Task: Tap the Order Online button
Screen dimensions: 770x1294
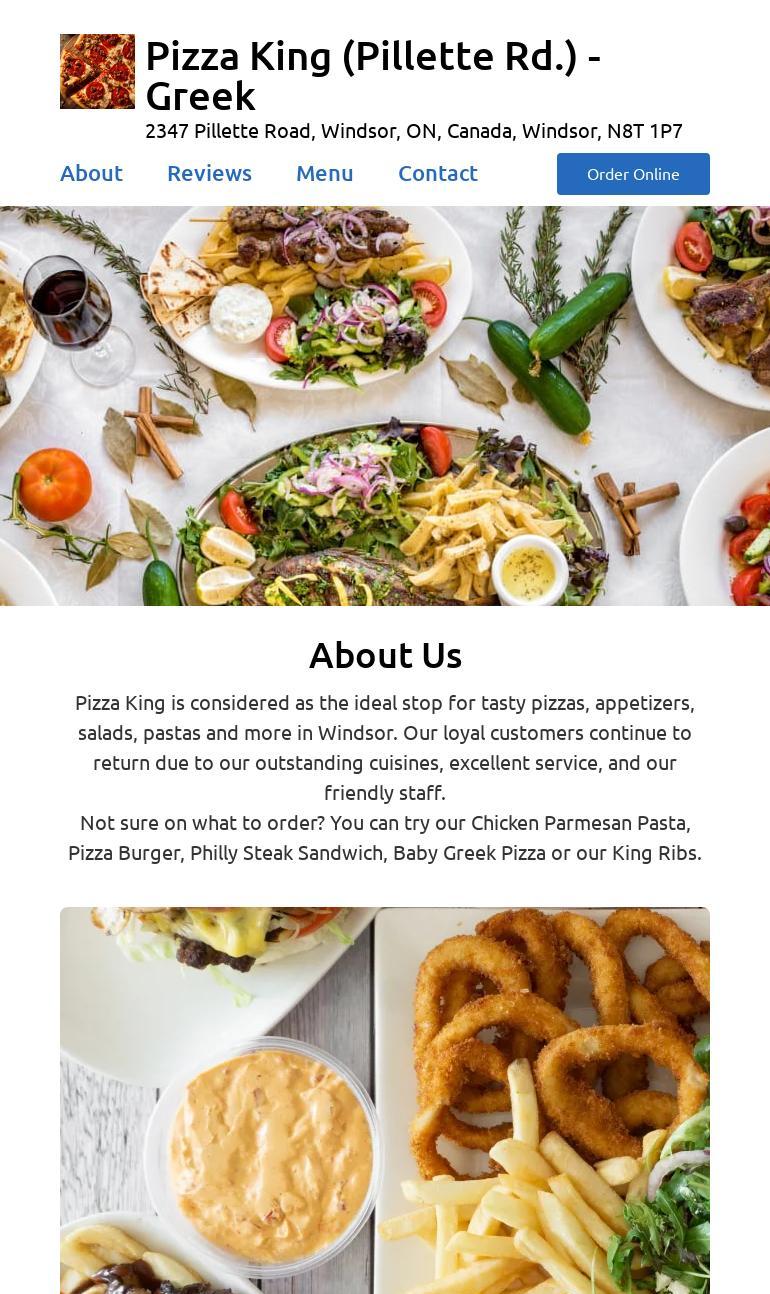Action: pos(633,174)
